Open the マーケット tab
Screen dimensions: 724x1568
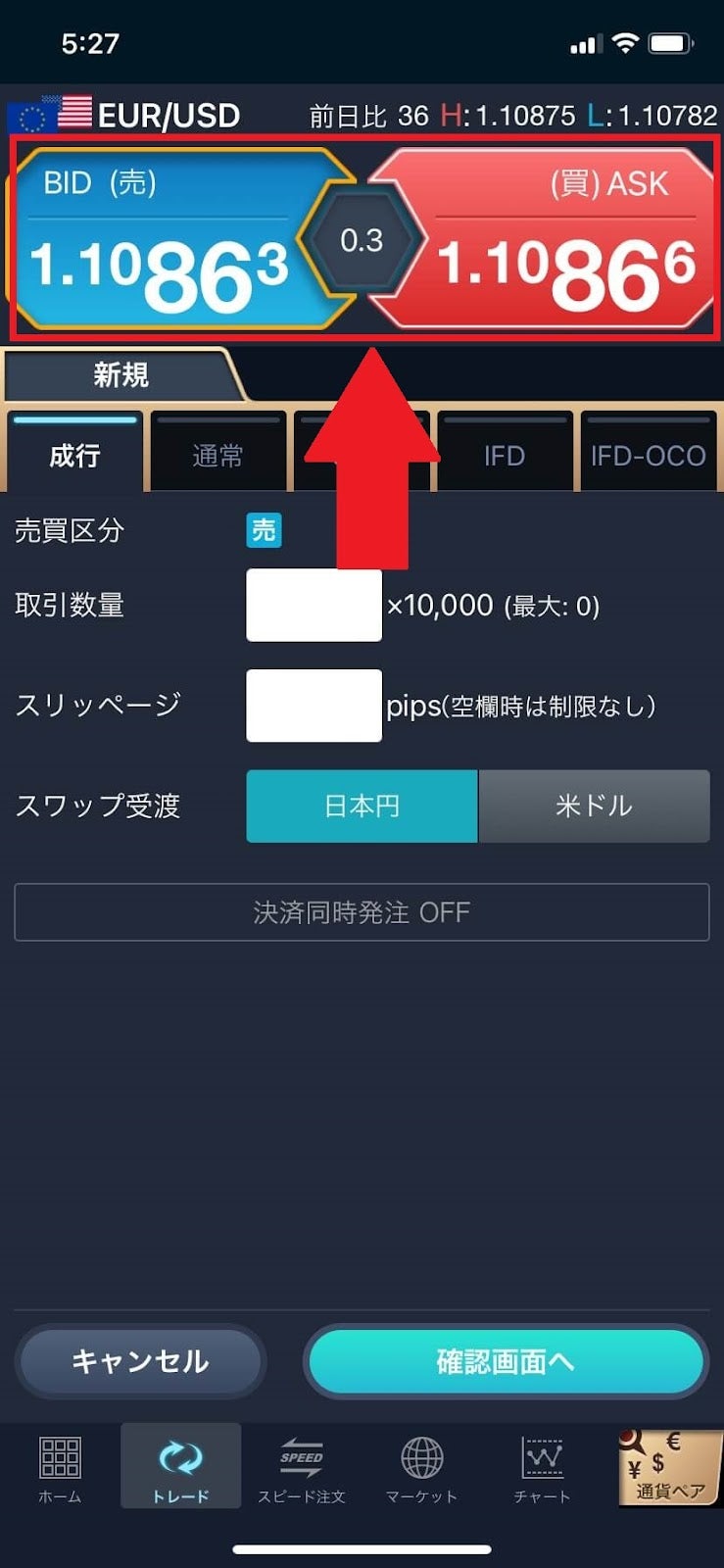click(x=421, y=1467)
